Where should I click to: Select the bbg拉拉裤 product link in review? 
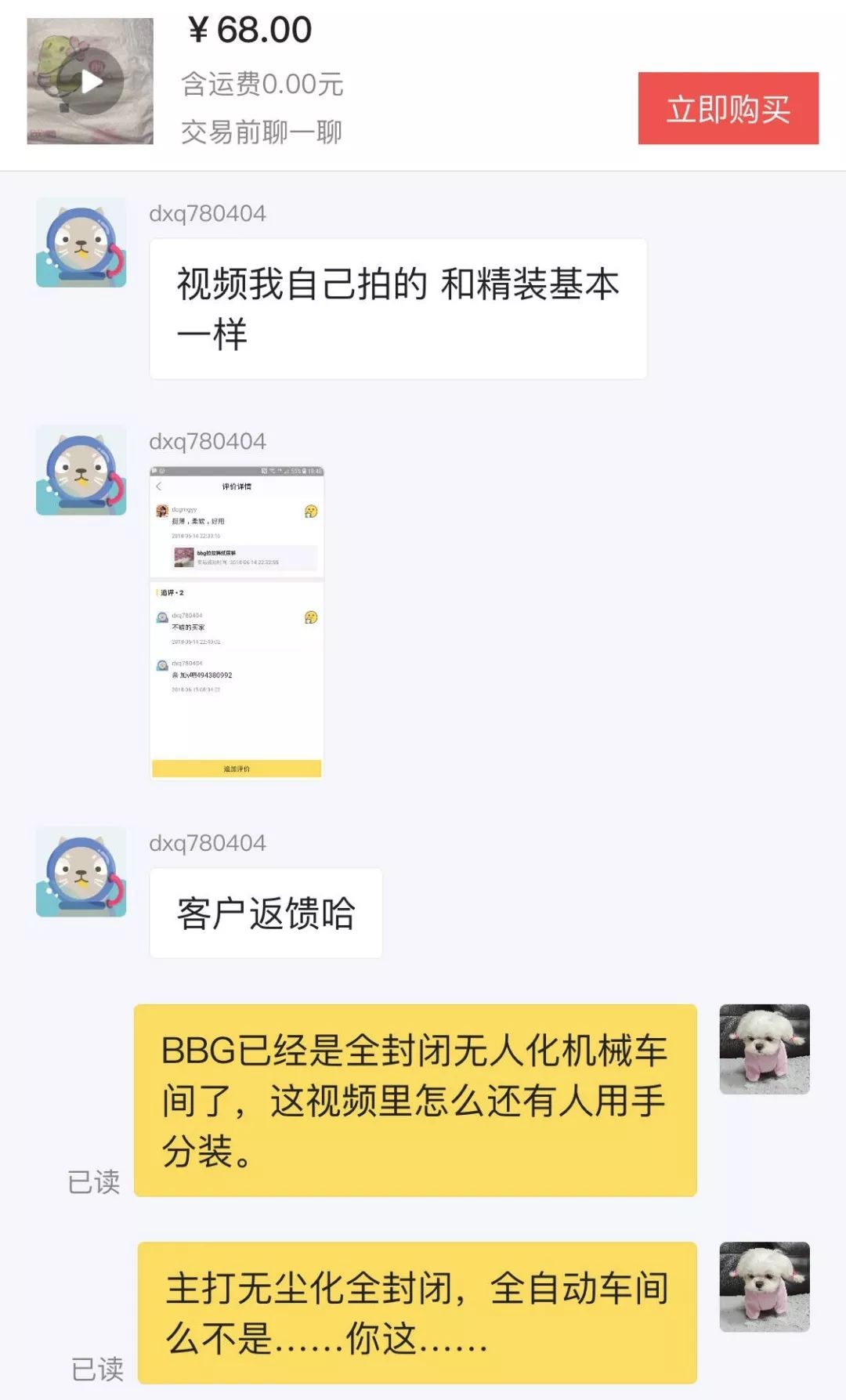click(235, 559)
